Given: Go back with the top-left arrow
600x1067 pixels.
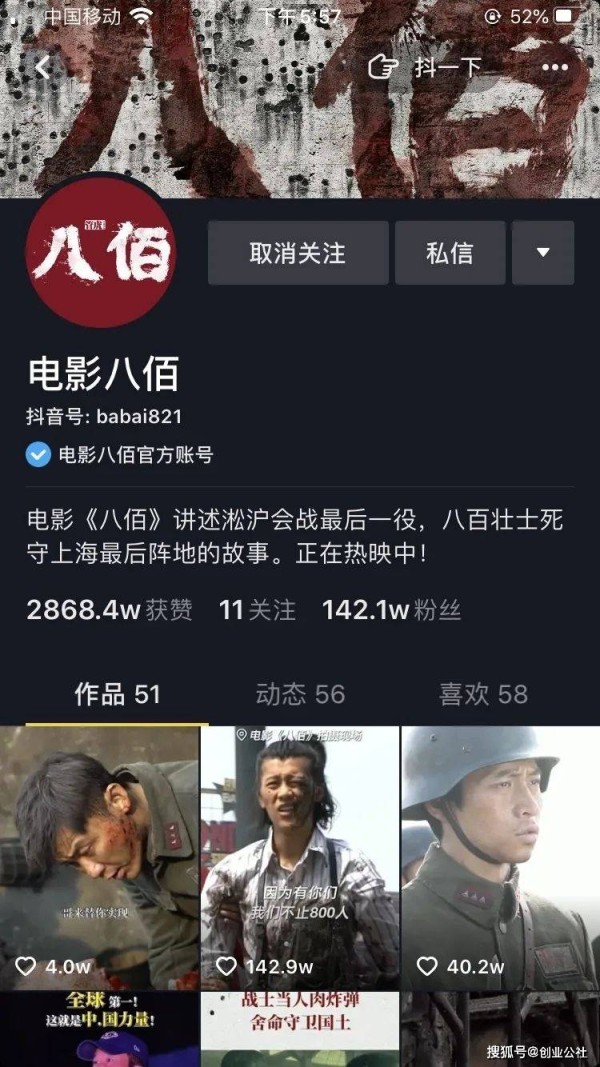Looking at the screenshot, I should tap(43, 68).
